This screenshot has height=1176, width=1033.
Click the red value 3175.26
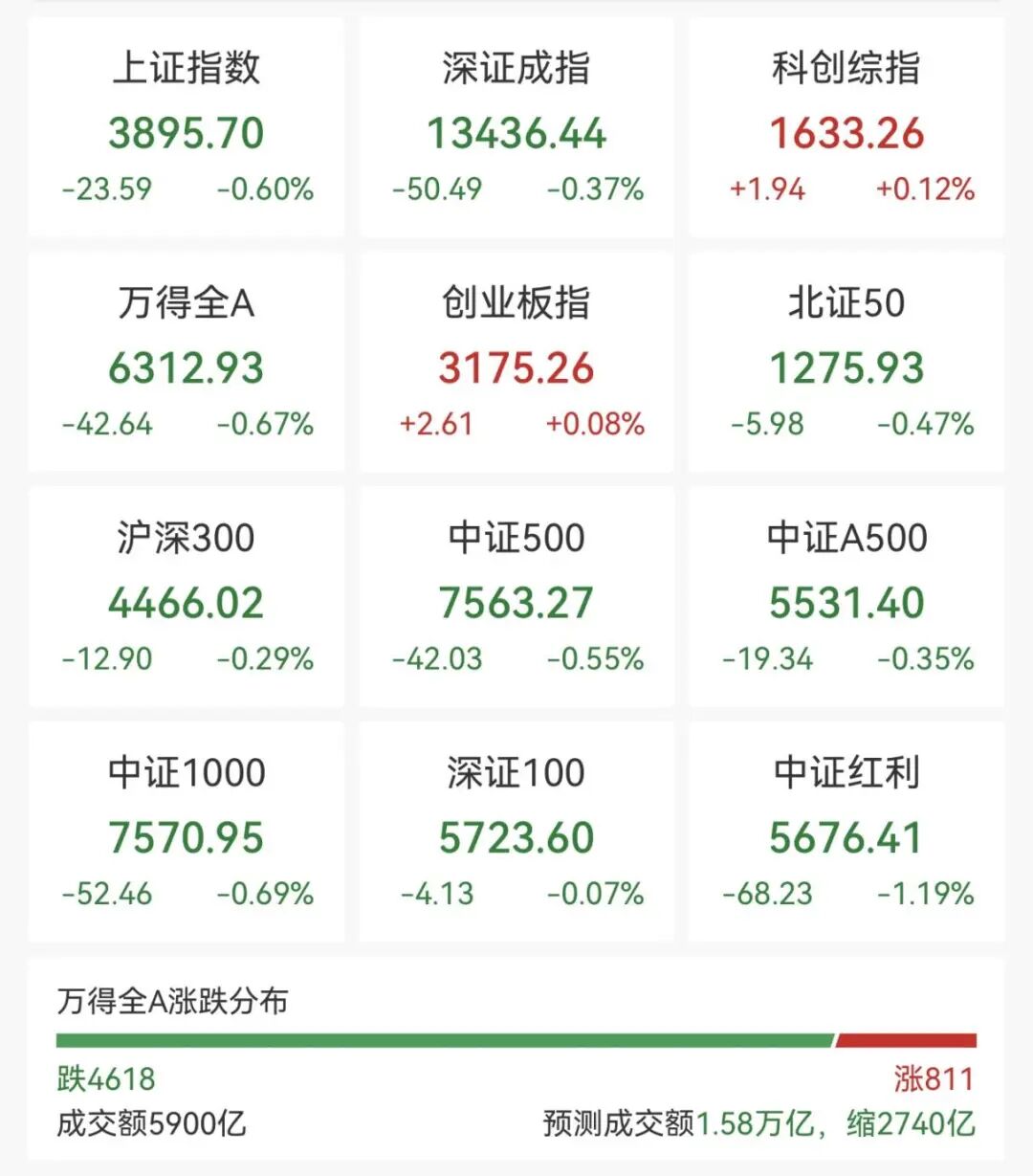[516, 367]
